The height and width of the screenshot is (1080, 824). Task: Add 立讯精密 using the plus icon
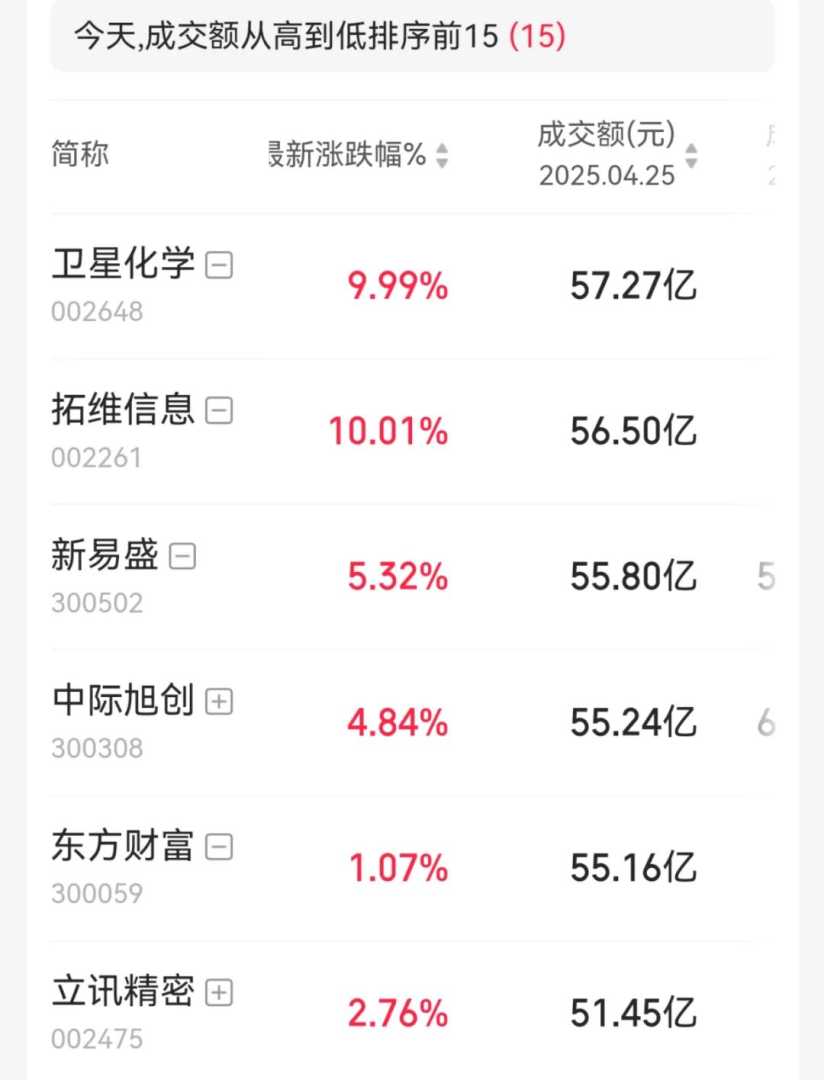tap(219, 993)
